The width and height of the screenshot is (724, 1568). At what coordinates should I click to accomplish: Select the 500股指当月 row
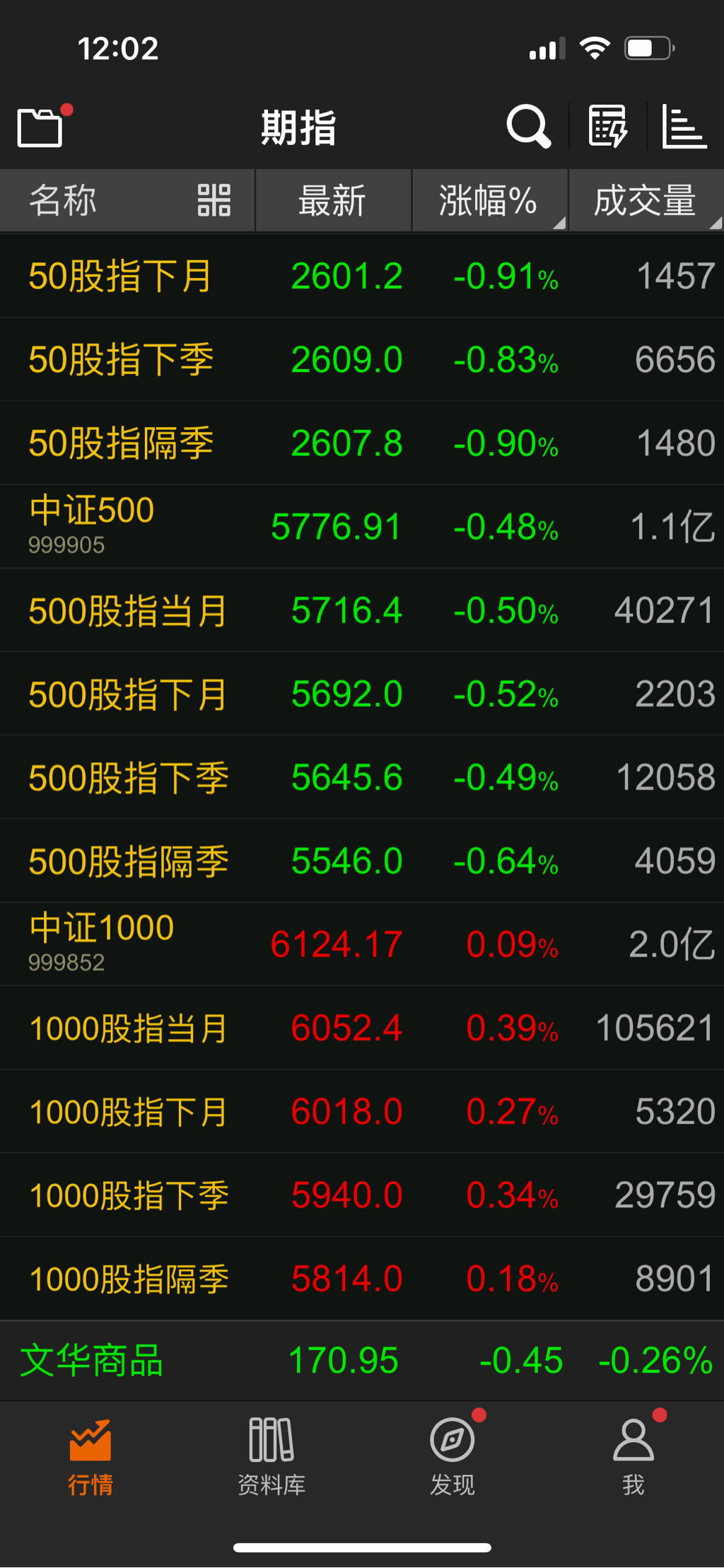point(362,610)
